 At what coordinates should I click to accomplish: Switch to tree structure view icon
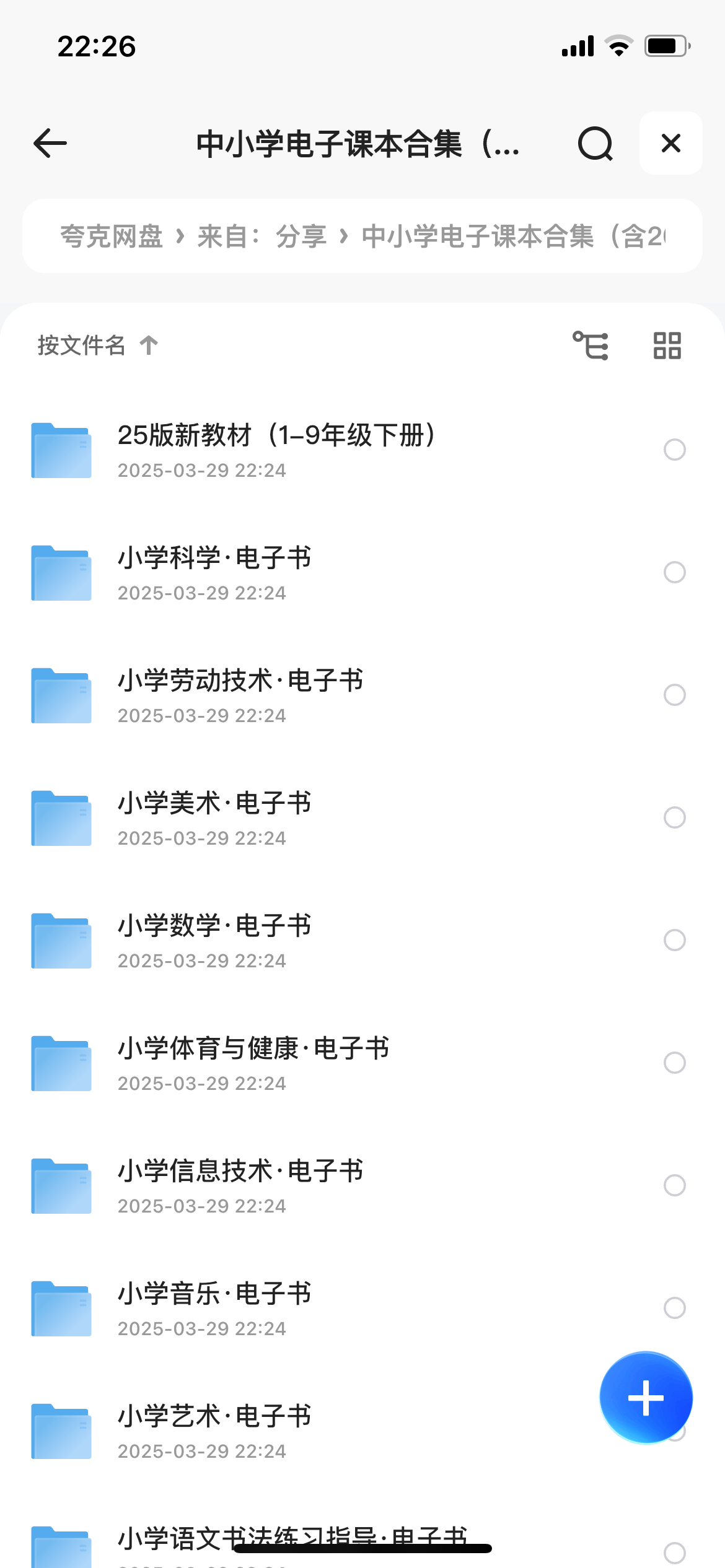point(591,345)
